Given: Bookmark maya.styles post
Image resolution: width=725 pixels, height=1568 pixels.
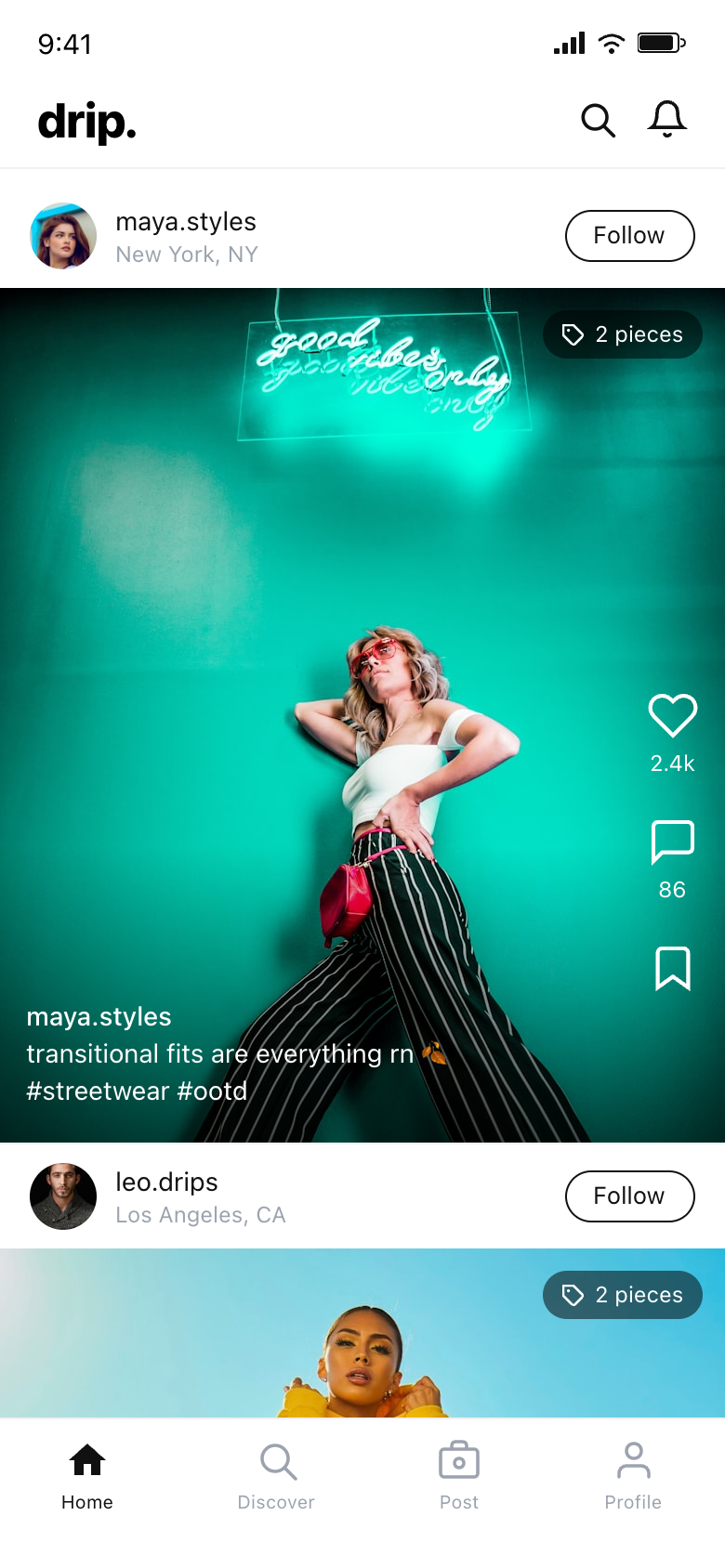Looking at the screenshot, I should [672, 969].
